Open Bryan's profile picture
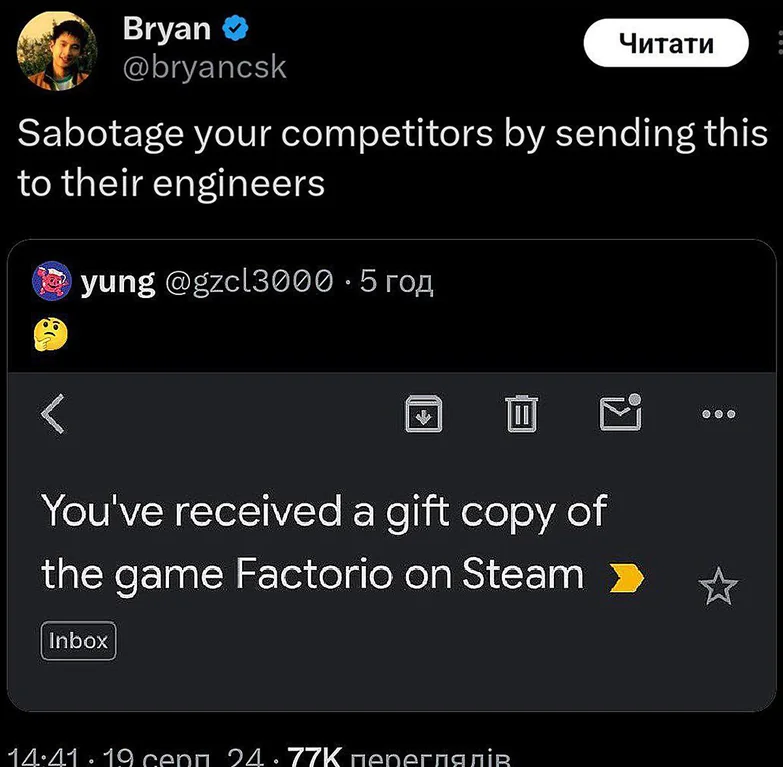Viewport: 783px width, 767px height. [x=57, y=54]
